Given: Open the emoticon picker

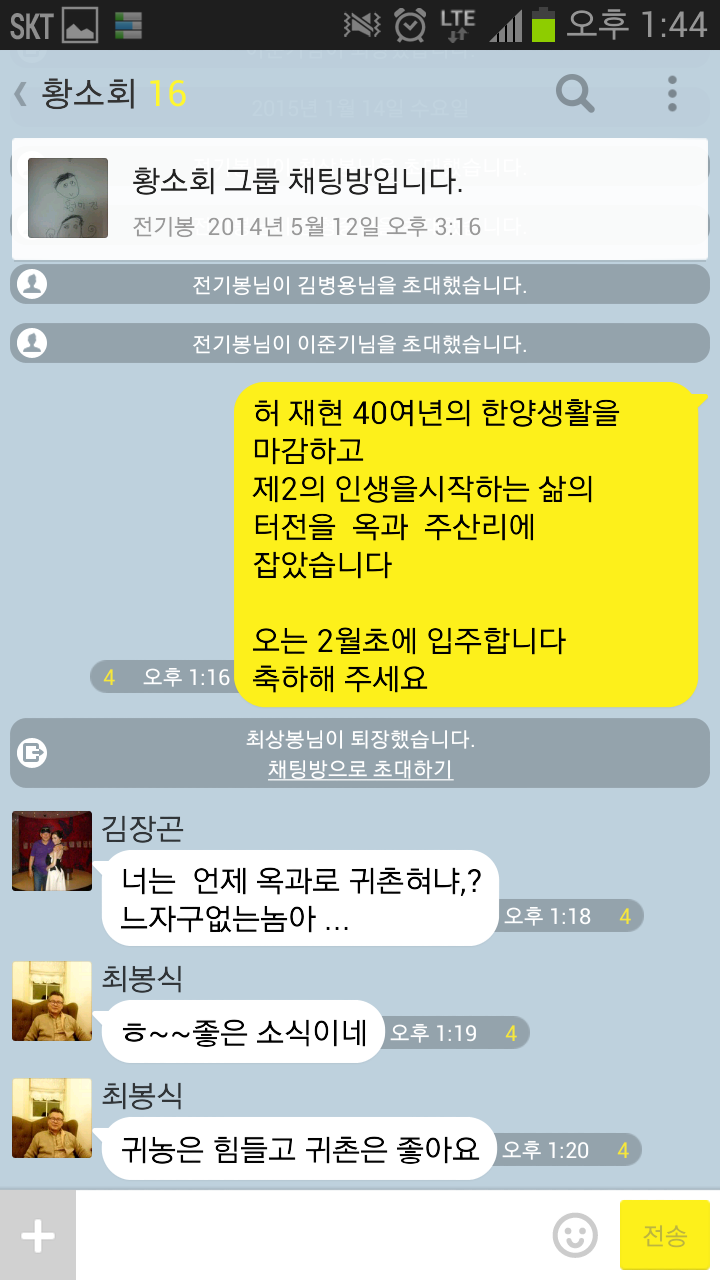Looking at the screenshot, I should [575, 1236].
